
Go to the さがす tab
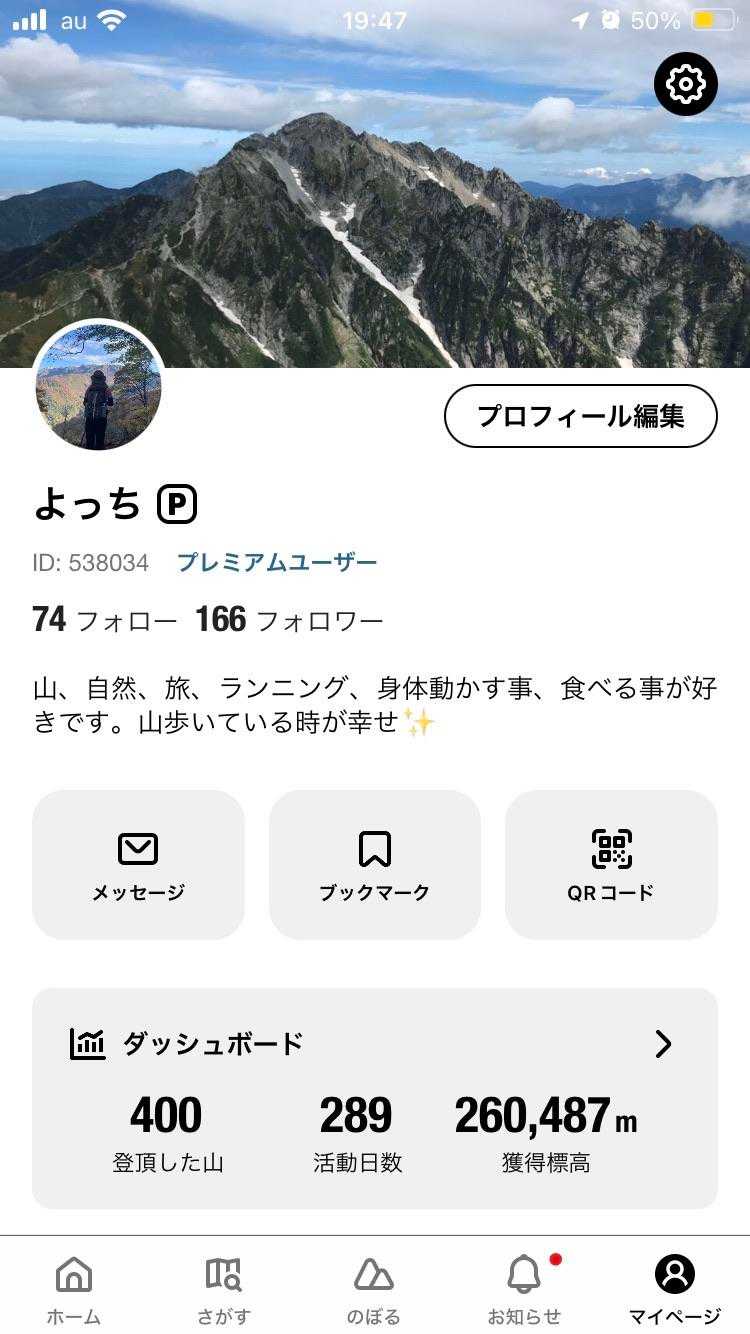tap(224, 1288)
